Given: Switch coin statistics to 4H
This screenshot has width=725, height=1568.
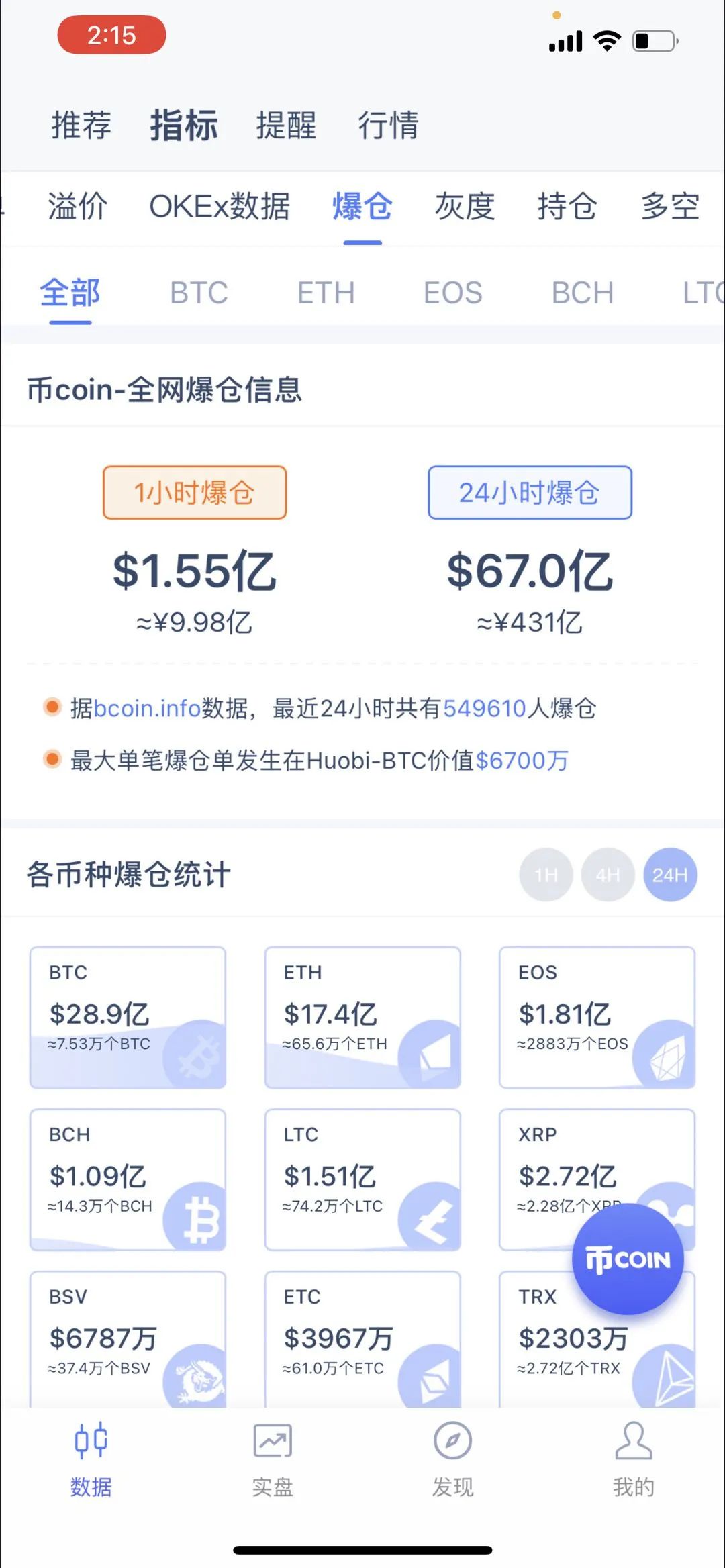Looking at the screenshot, I should (x=608, y=875).
